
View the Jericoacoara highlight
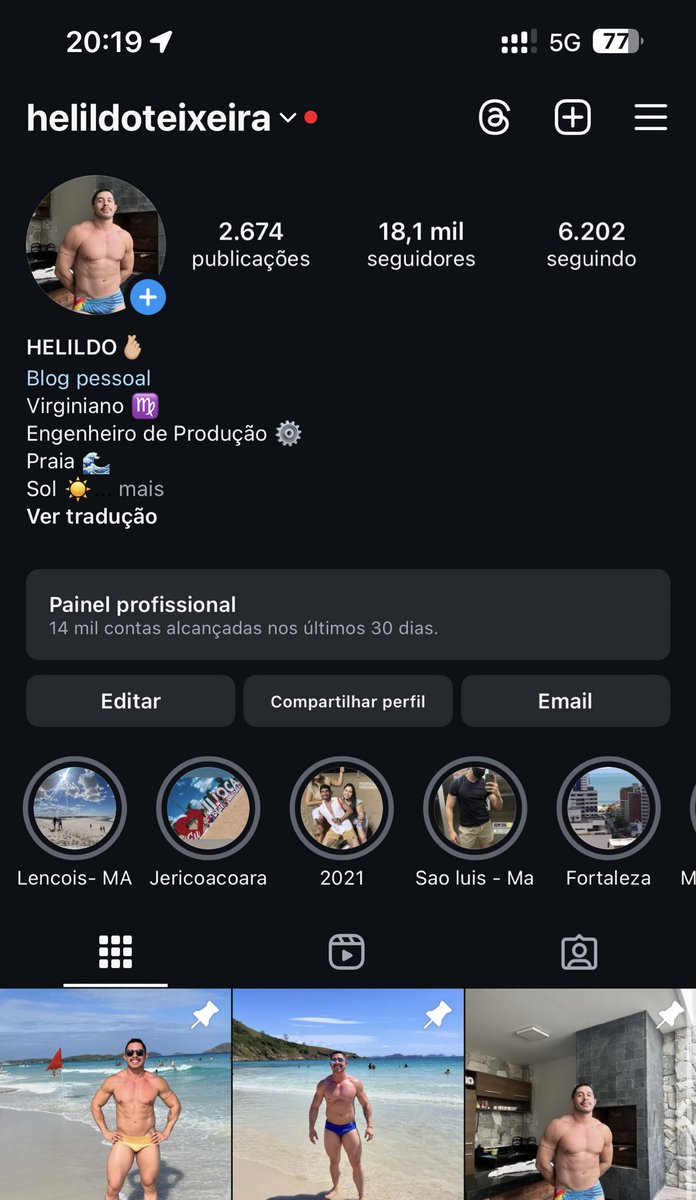click(208, 808)
